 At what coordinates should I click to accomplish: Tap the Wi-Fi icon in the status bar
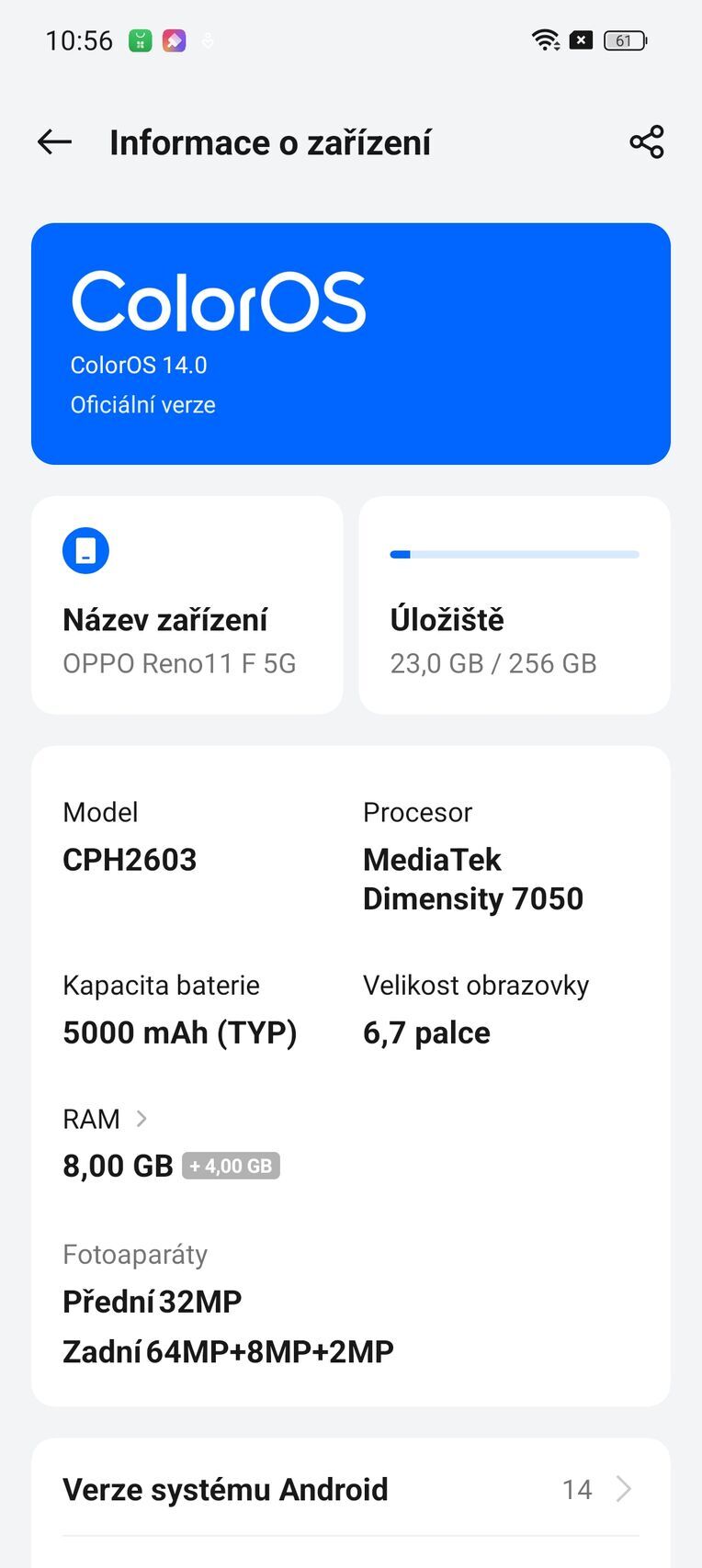(544, 39)
